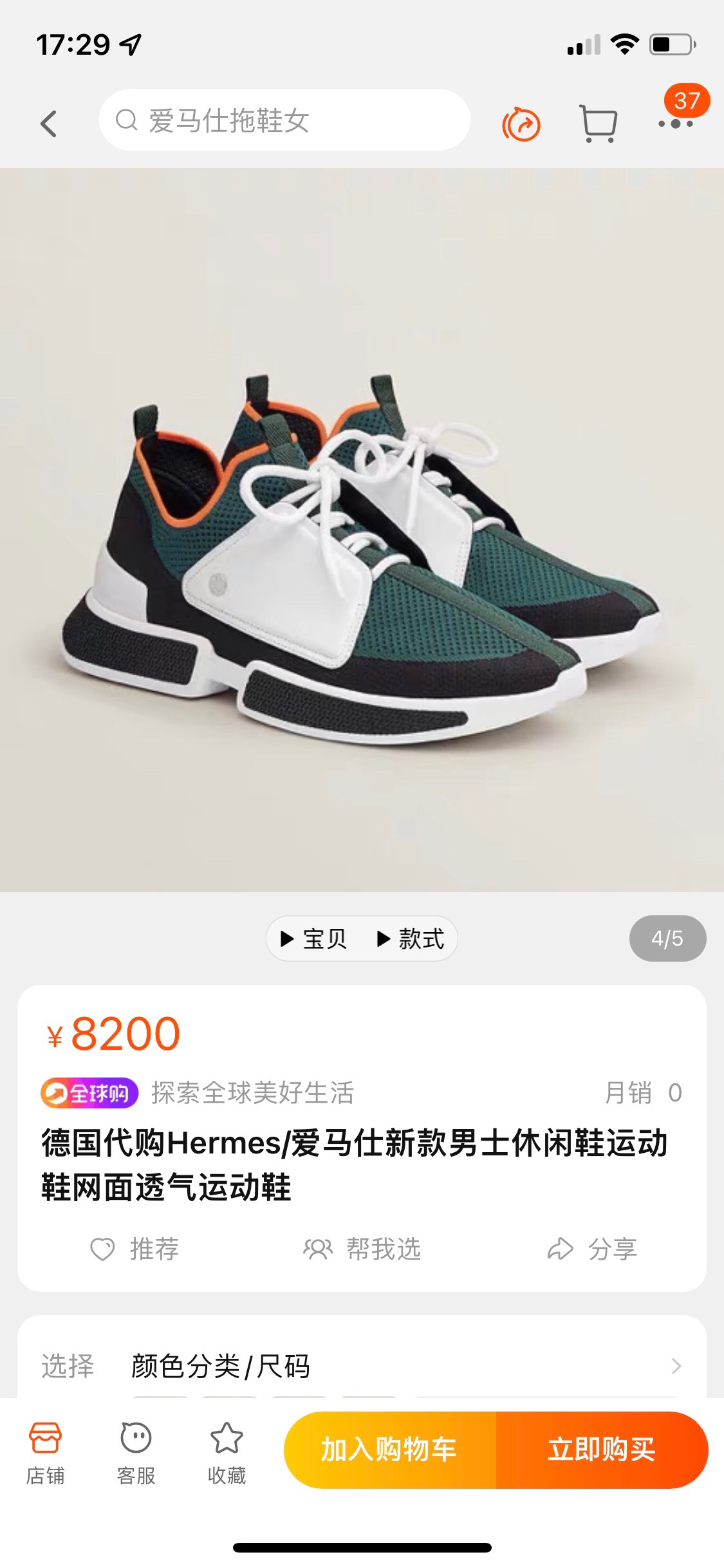This screenshot has height=1568, width=724.
Task: Tap 加入购物车 to add to cart
Action: coord(390,1450)
